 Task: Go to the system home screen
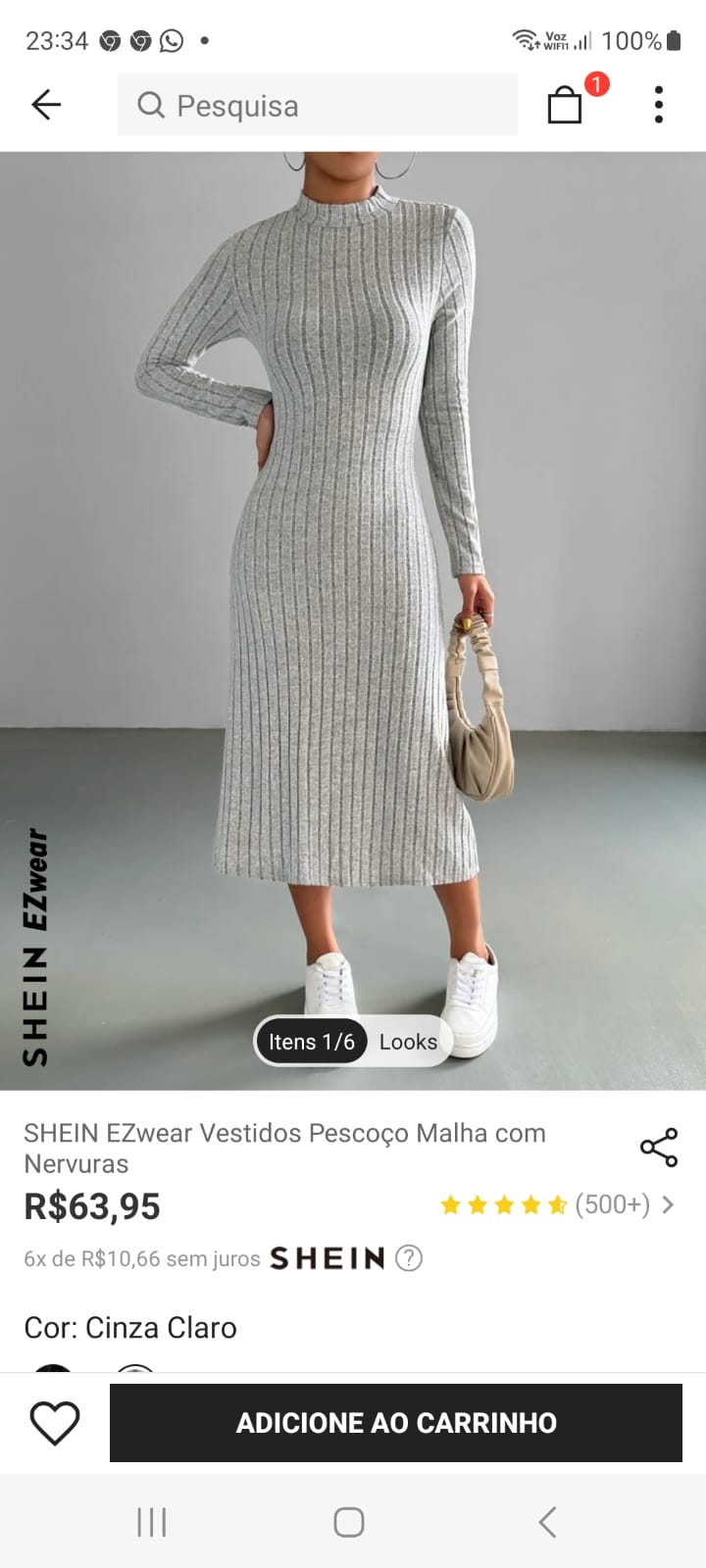point(349,1522)
